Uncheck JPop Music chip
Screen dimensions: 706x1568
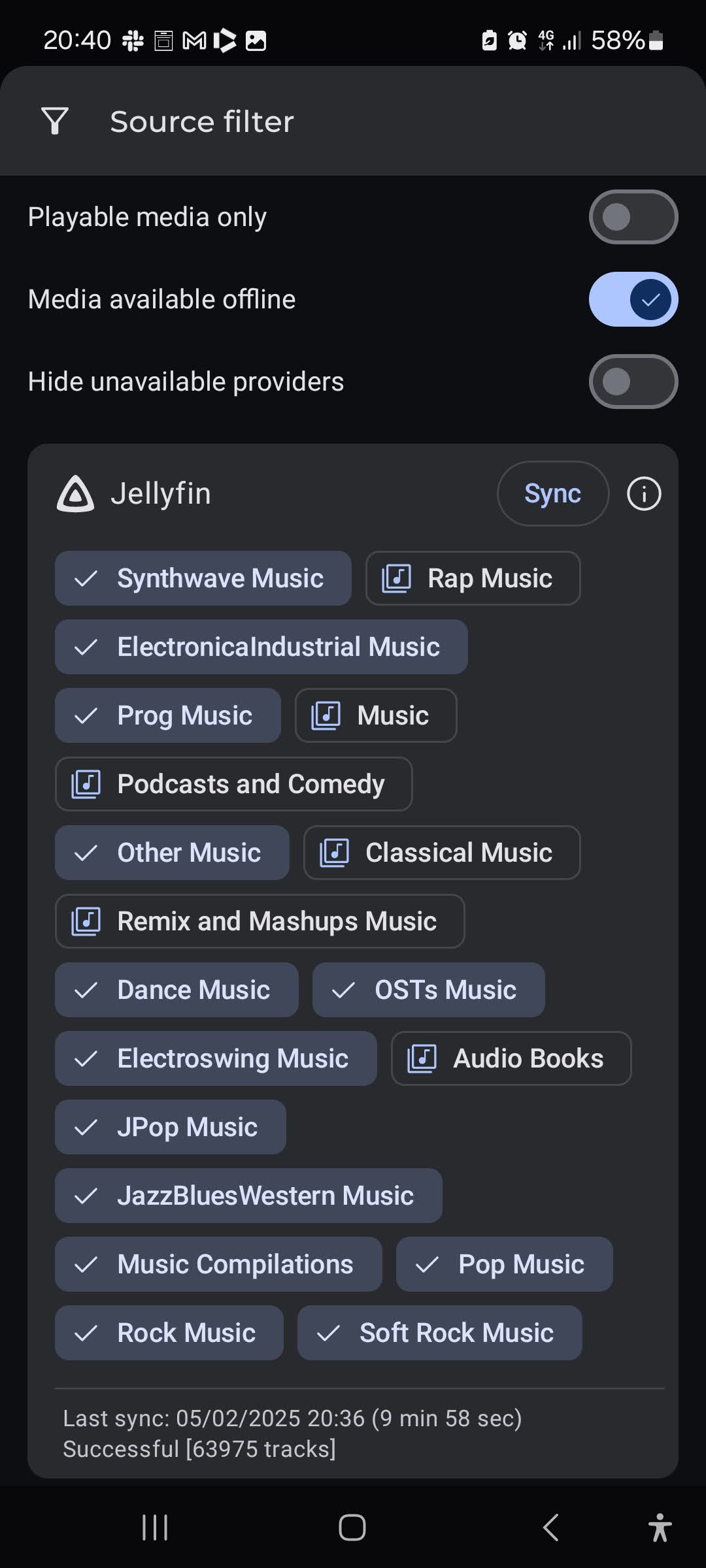click(171, 1127)
